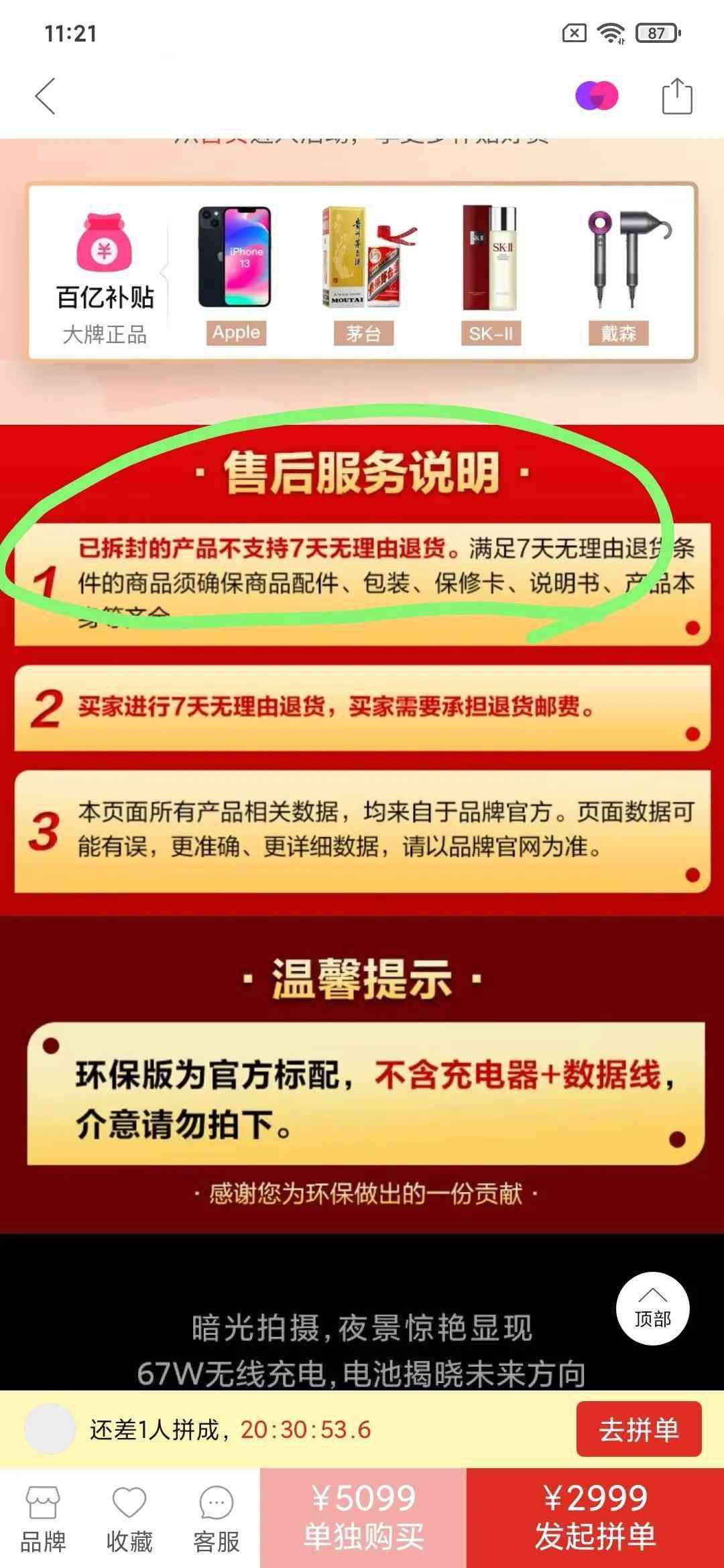Go back using the top-left arrow
This screenshot has width=724, height=1568.
[x=45, y=96]
